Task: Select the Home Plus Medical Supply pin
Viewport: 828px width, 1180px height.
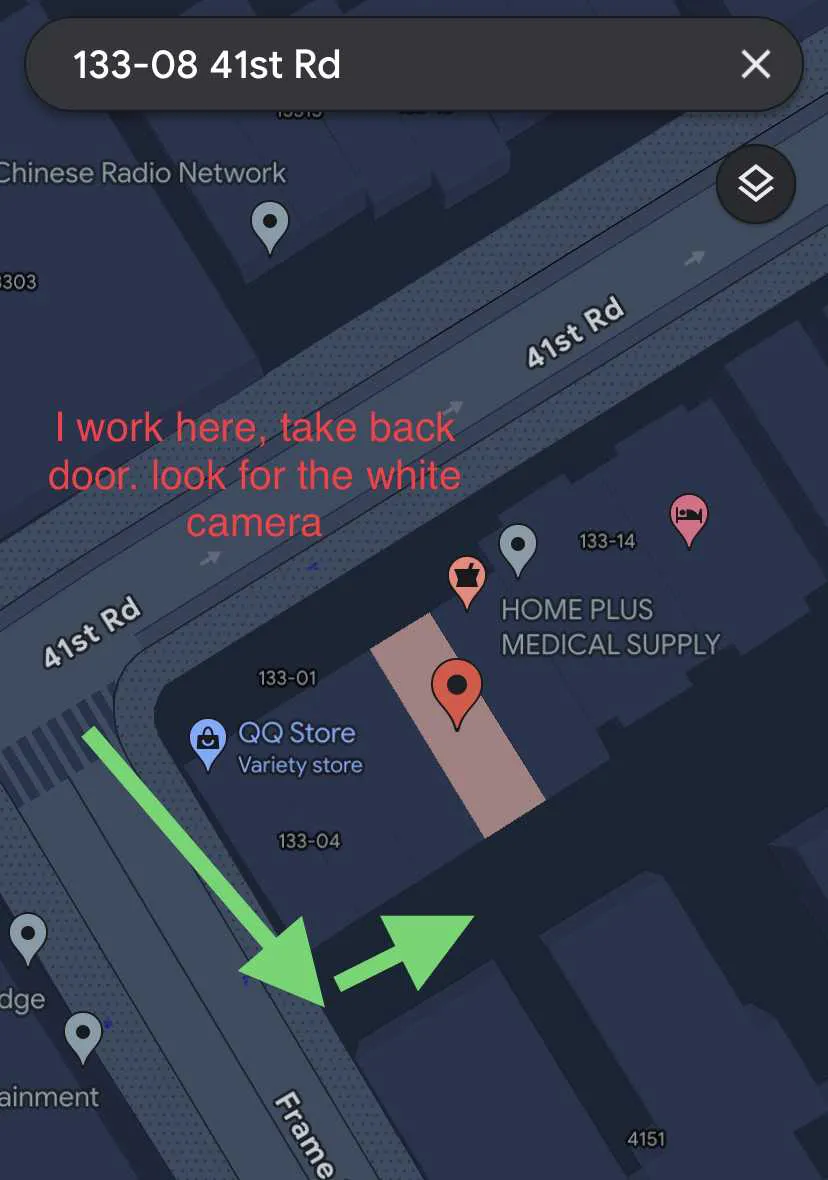Action: 518,546
